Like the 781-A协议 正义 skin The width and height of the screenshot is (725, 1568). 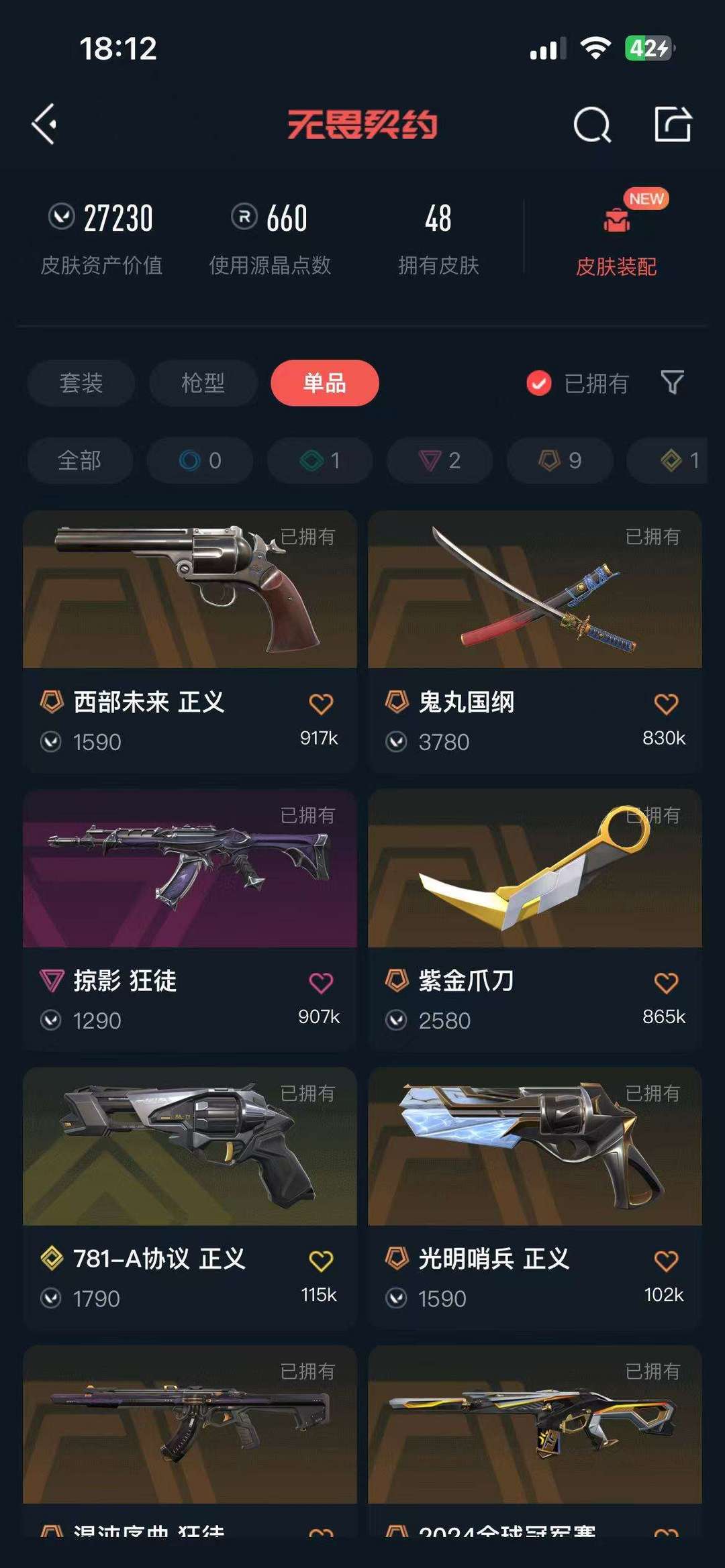click(x=321, y=1261)
